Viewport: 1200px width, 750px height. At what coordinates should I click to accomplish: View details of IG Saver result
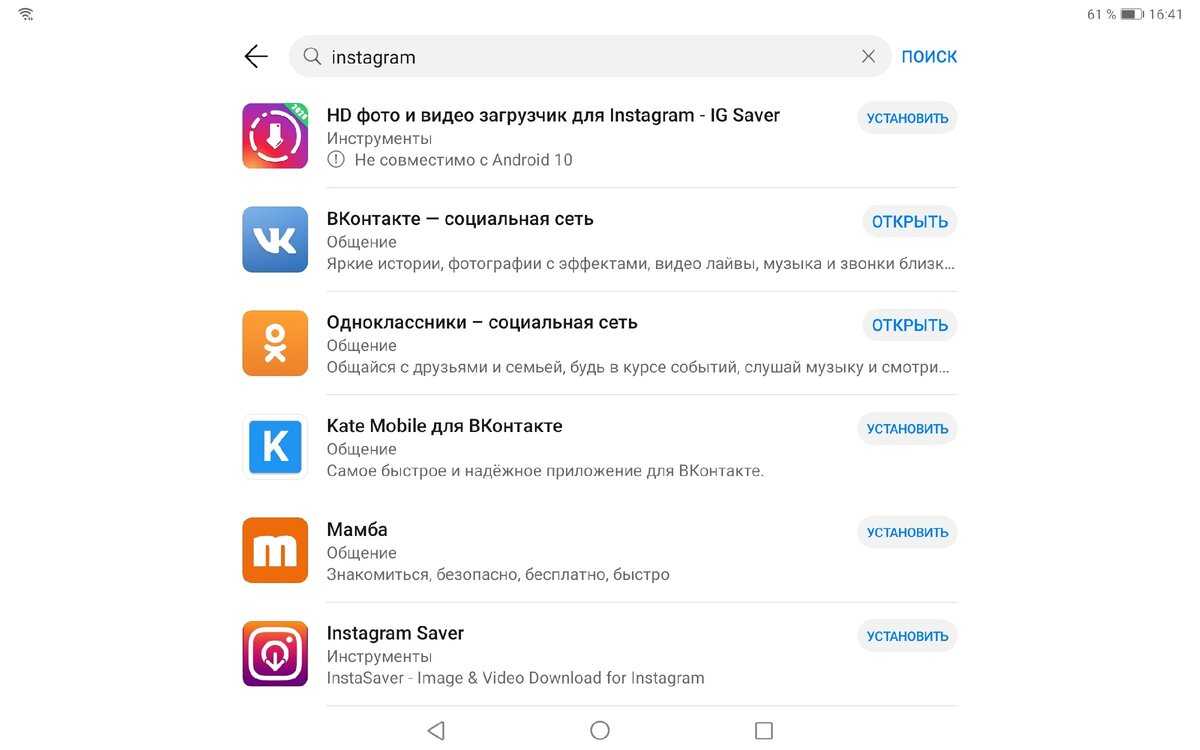coord(552,116)
